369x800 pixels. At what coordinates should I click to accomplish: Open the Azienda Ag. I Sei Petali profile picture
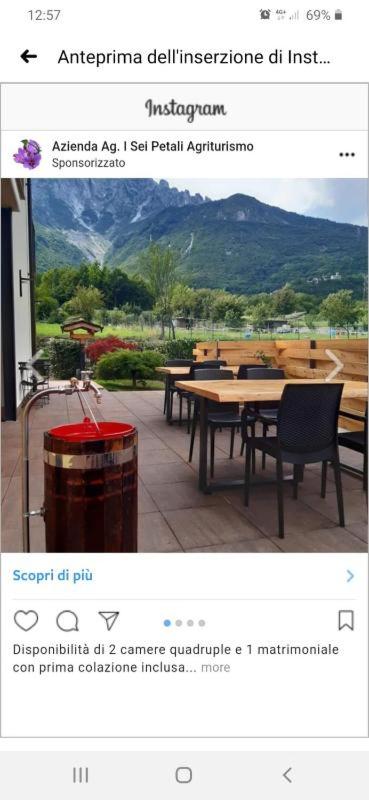point(28,154)
